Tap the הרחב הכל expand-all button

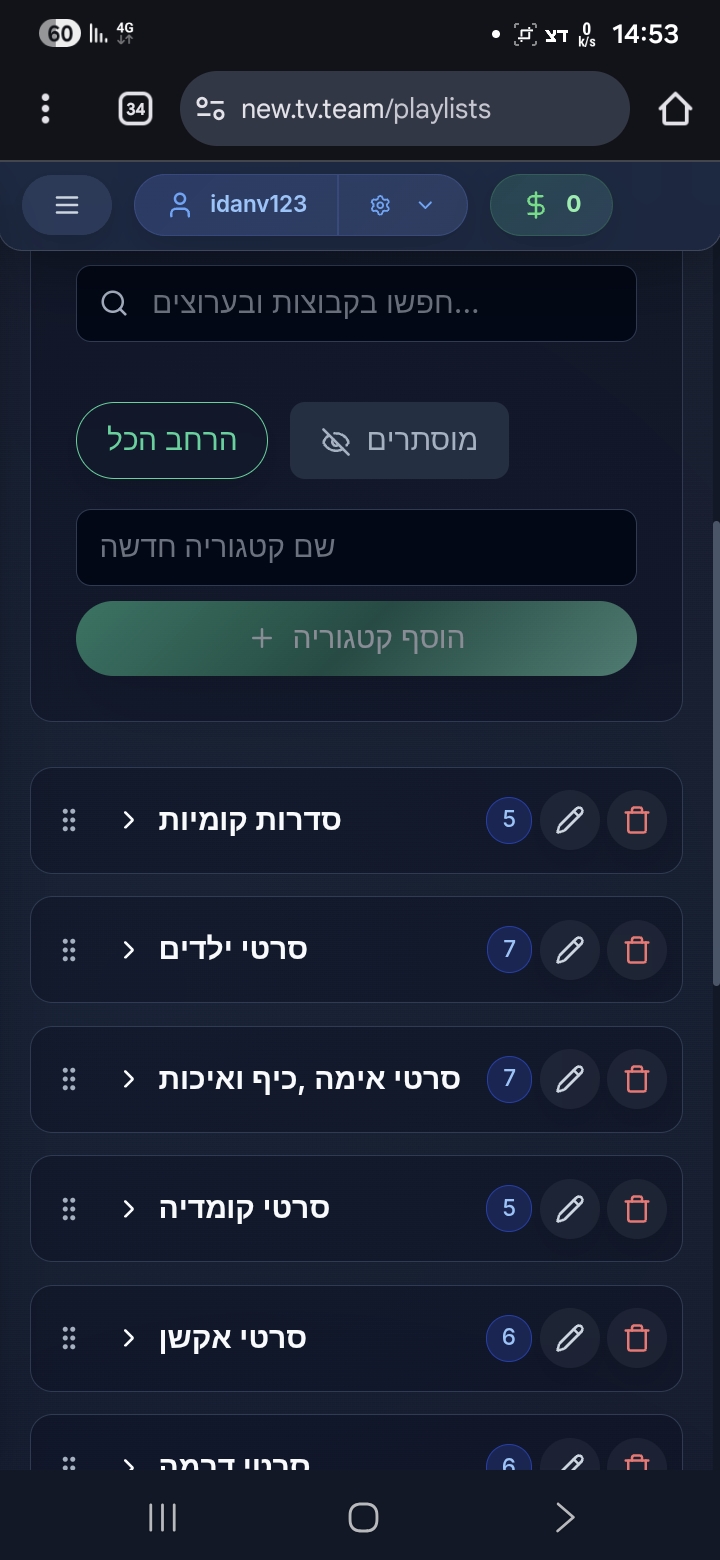pos(172,441)
